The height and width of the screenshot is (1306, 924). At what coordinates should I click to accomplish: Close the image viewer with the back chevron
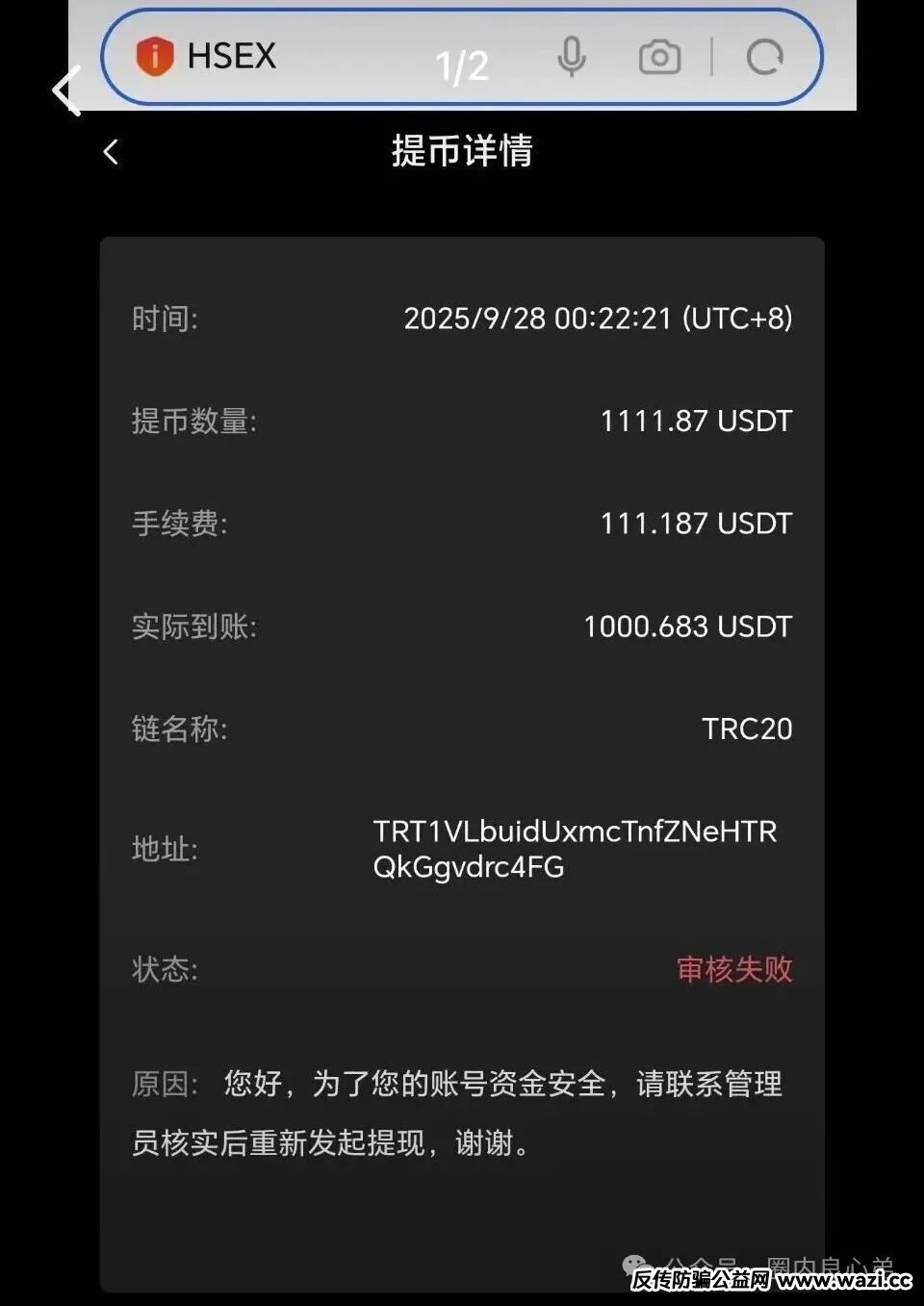(65, 91)
